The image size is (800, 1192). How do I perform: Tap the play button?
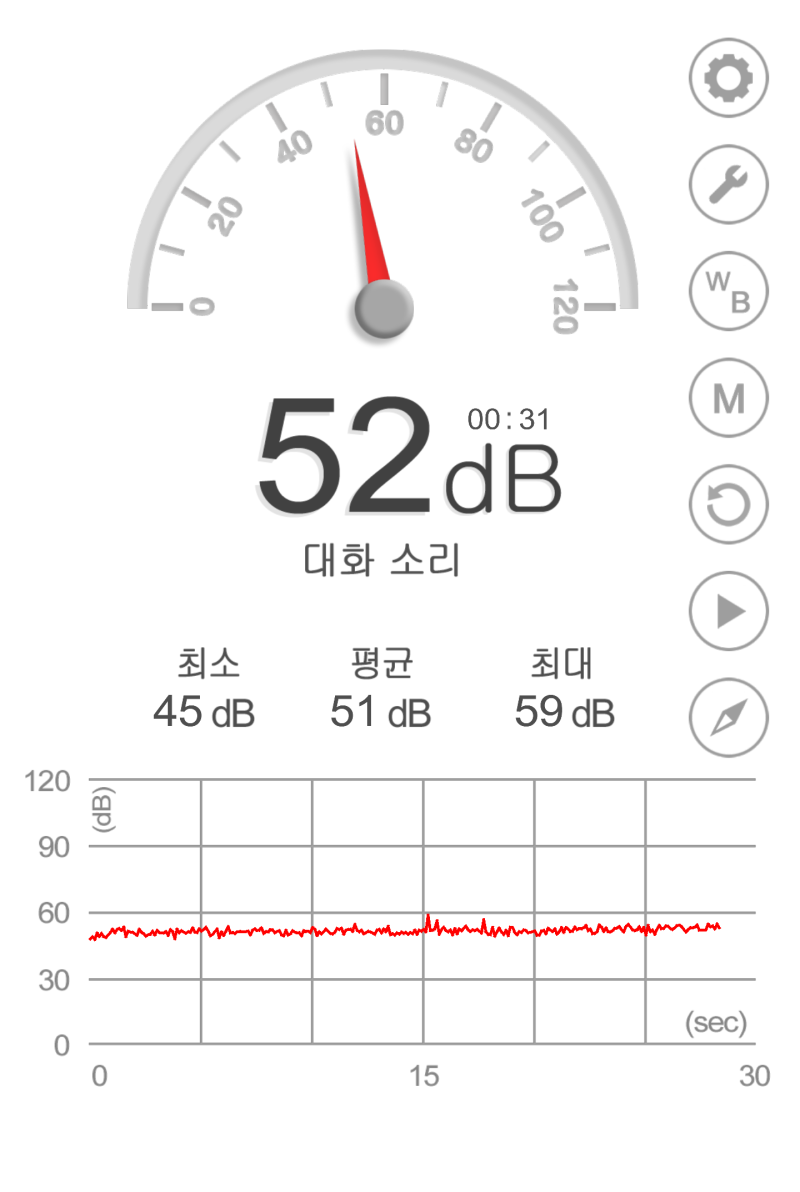click(729, 611)
